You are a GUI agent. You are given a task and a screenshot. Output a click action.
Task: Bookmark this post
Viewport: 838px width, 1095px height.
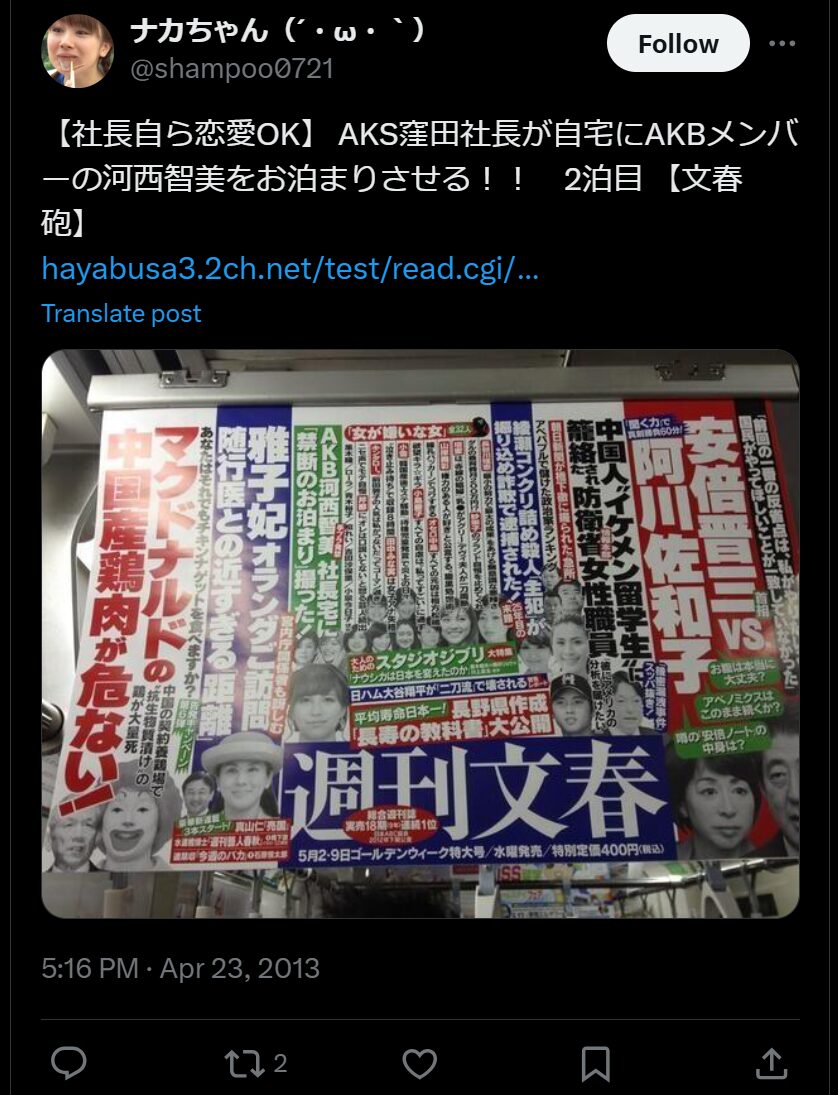596,1063
